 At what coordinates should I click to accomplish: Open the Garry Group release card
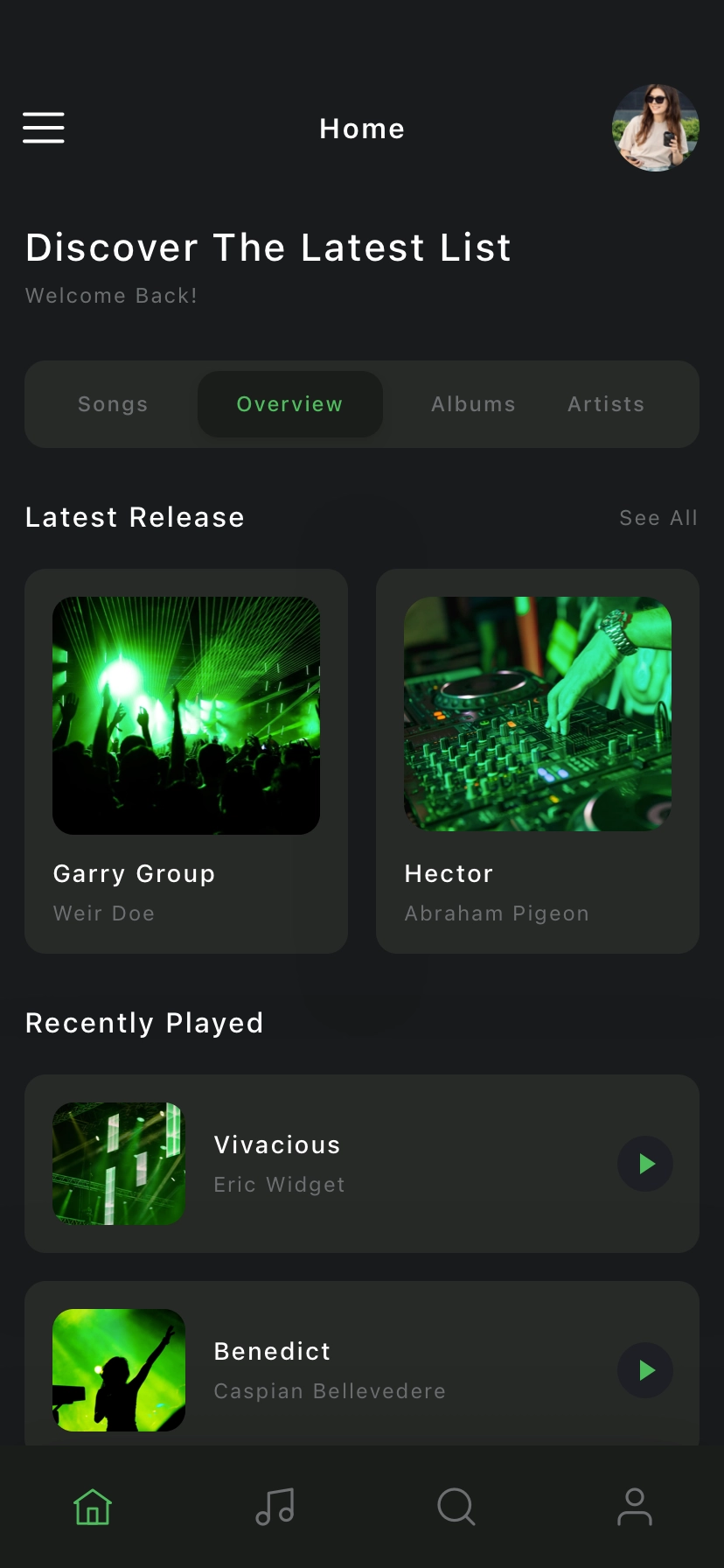(186, 761)
